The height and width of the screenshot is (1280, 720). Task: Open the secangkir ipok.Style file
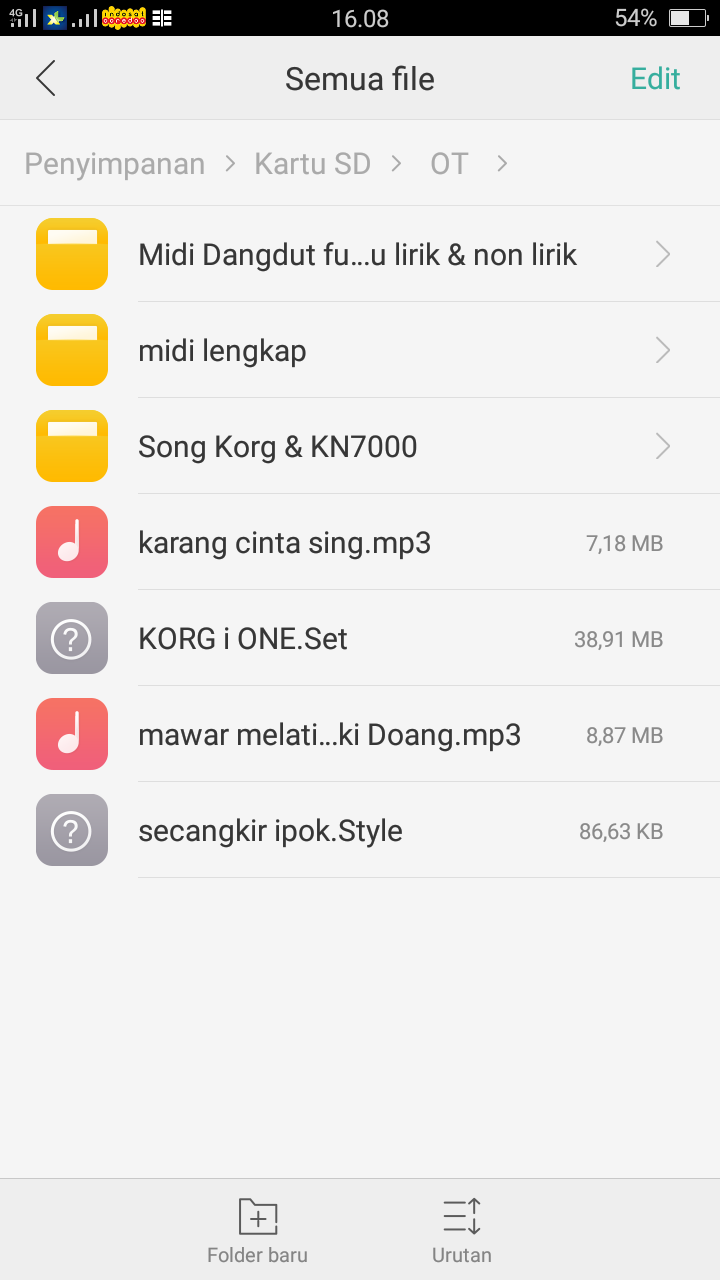[360, 830]
